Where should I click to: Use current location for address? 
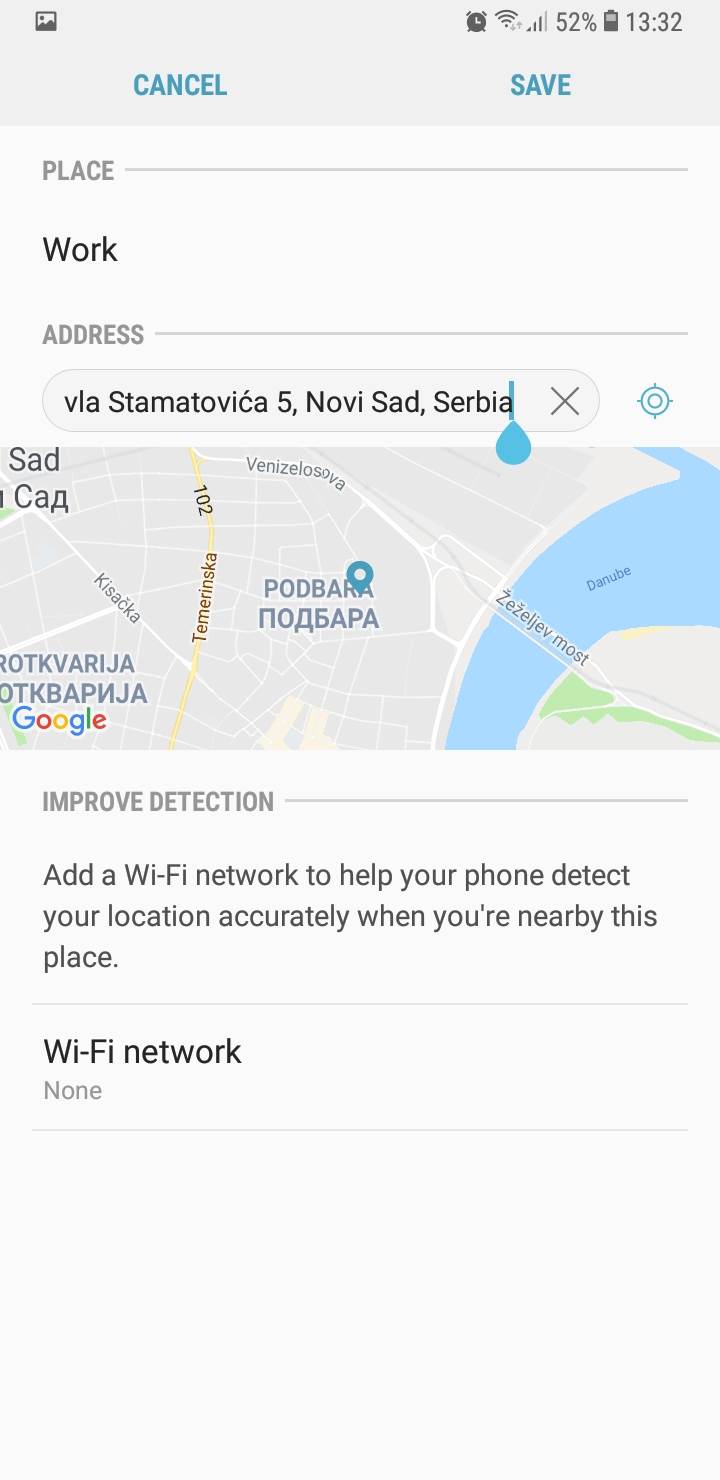(x=655, y=402)
